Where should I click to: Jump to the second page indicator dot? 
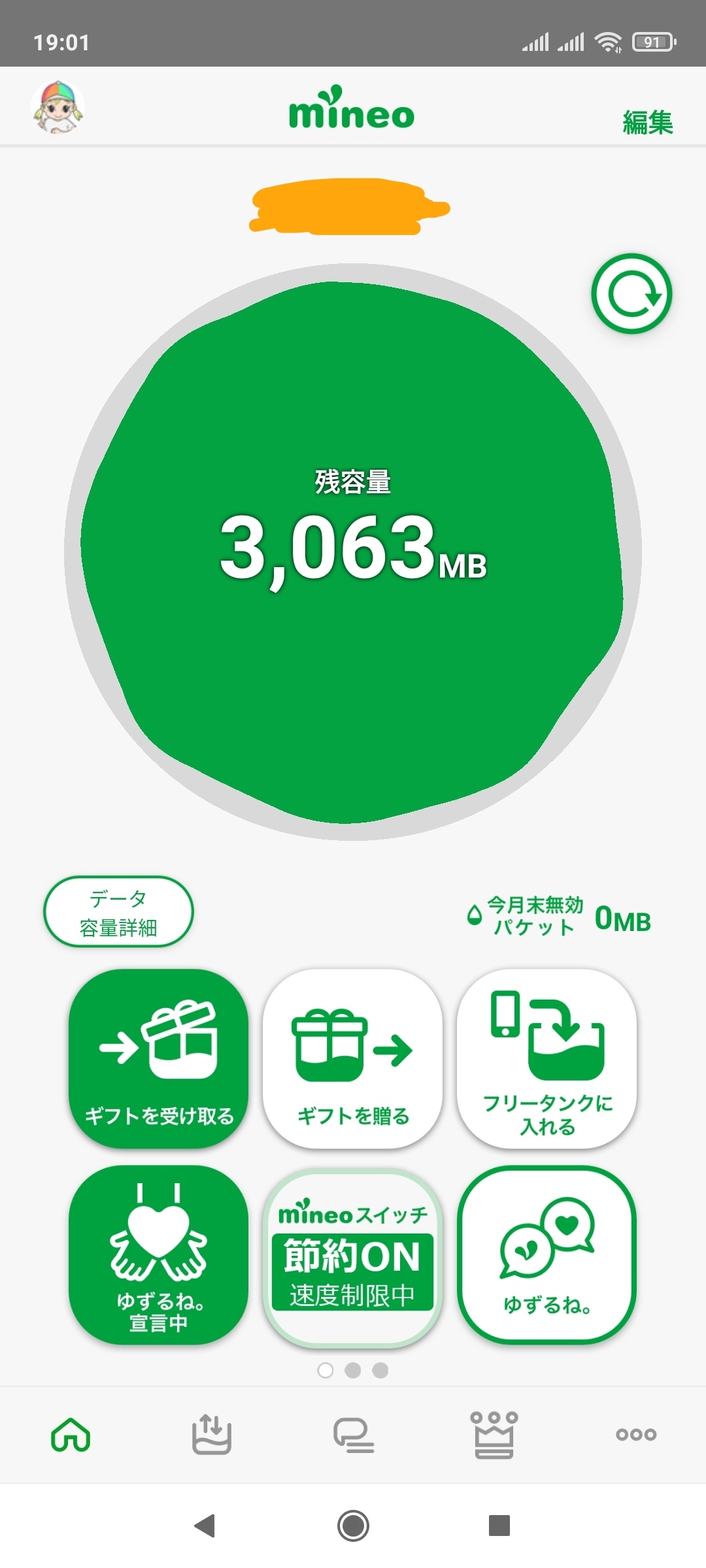(x=353, y=1371)
